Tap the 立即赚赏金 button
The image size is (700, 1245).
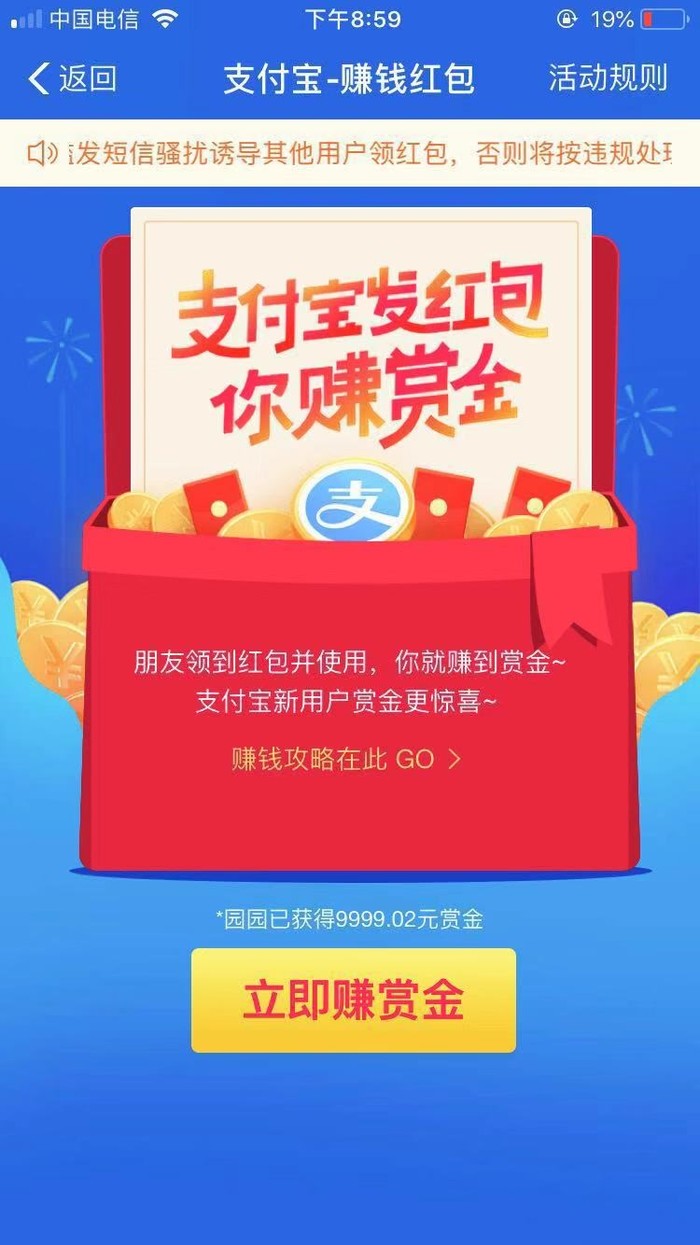click(353, 1000)
